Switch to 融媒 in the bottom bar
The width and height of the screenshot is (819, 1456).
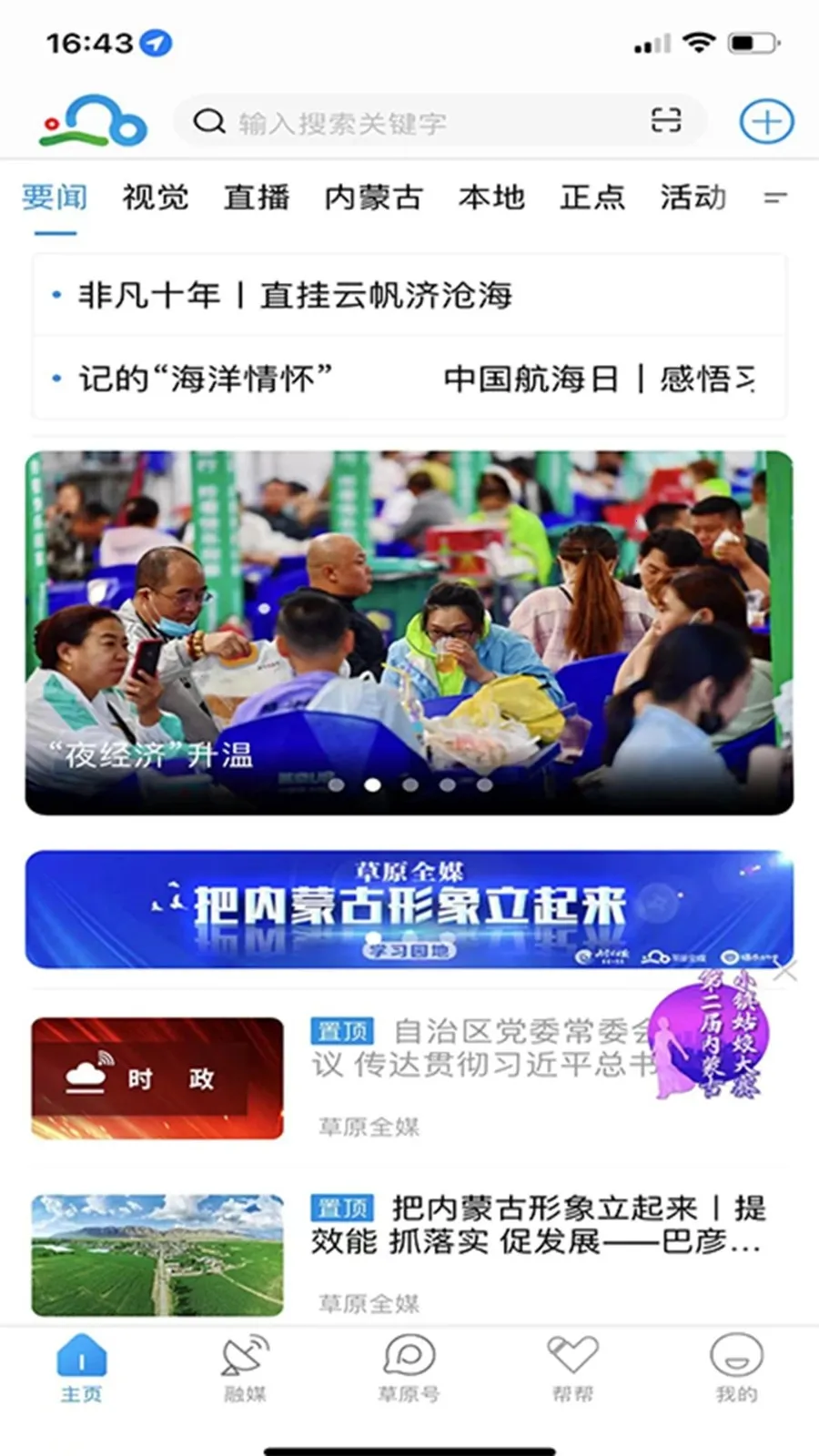pyautogui.click(x=245, y=1368)
